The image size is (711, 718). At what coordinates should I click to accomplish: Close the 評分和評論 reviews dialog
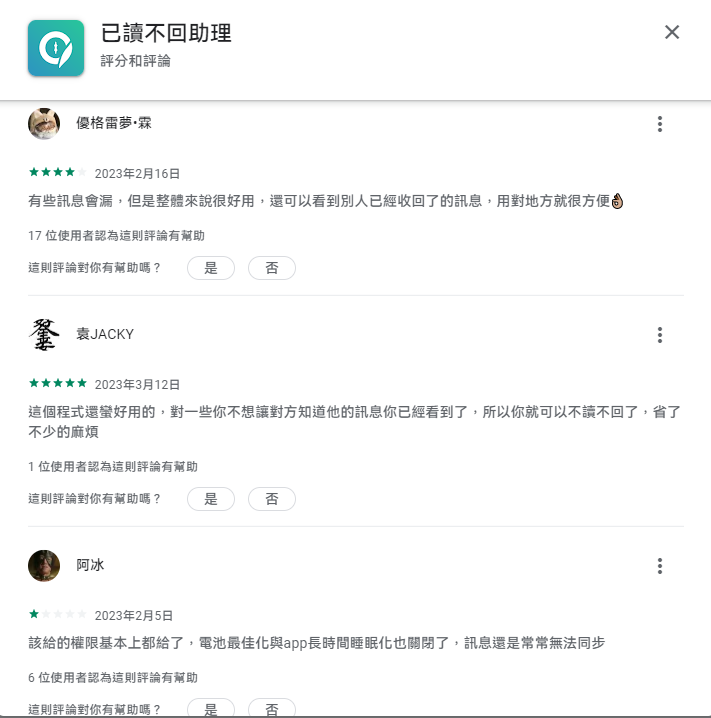(672, 32)
